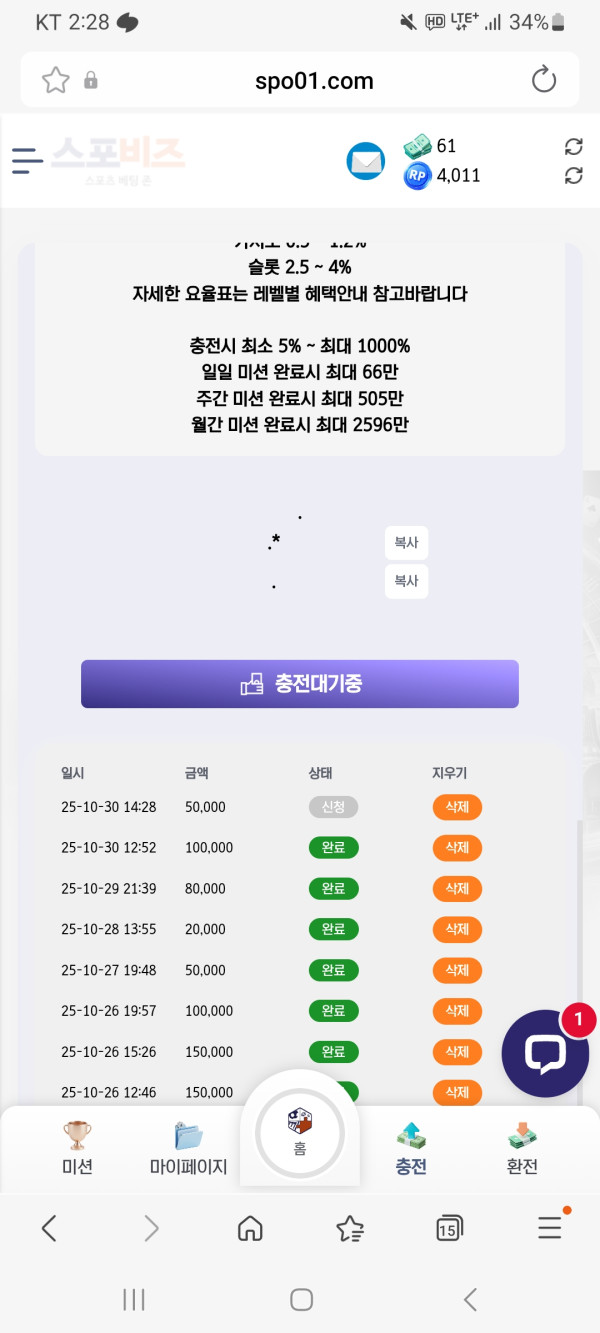Tap the upper 복사 copy button

pos(406,542)
